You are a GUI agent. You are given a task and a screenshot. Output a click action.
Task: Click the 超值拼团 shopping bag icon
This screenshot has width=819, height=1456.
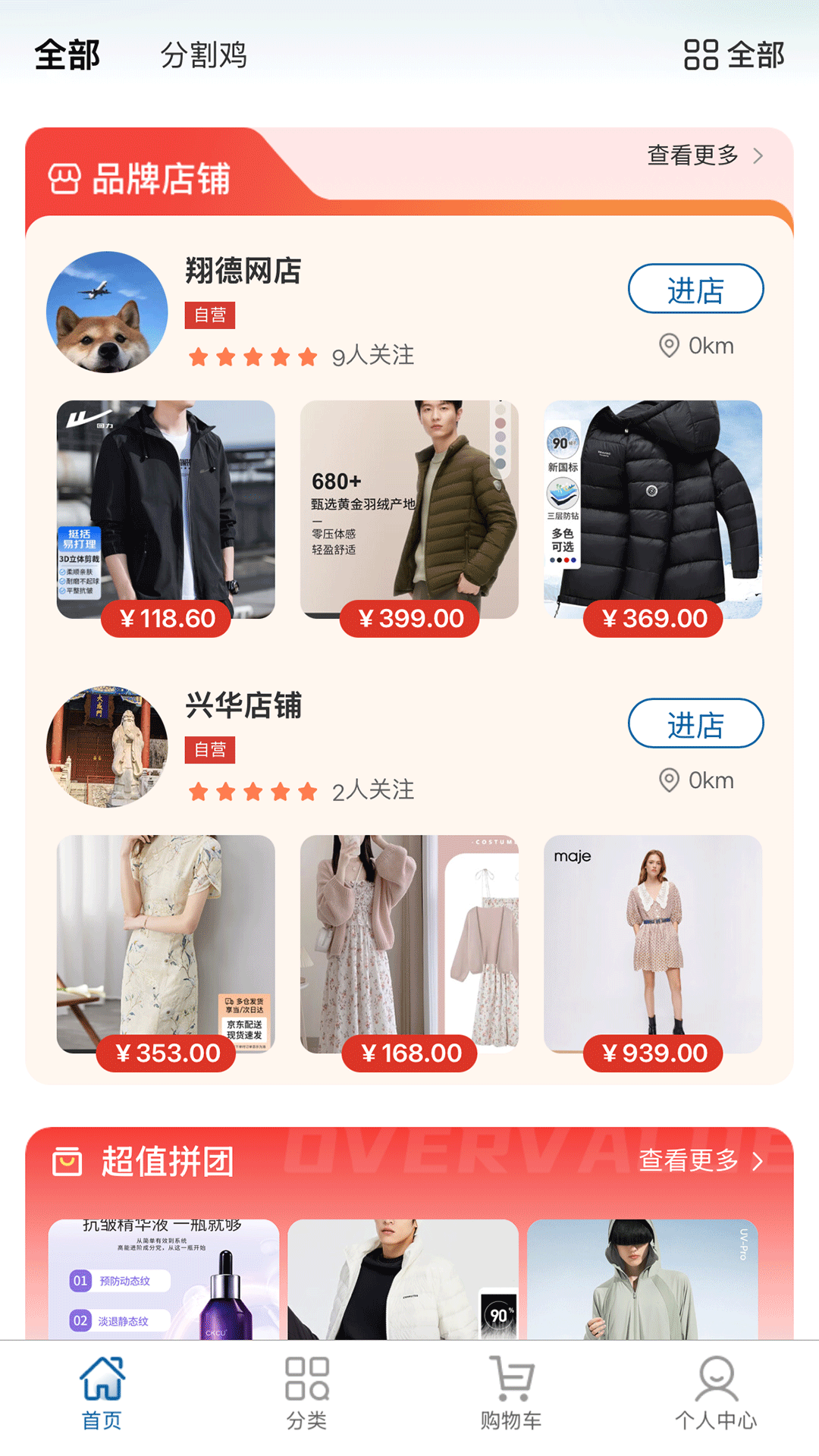point(68,1161)
